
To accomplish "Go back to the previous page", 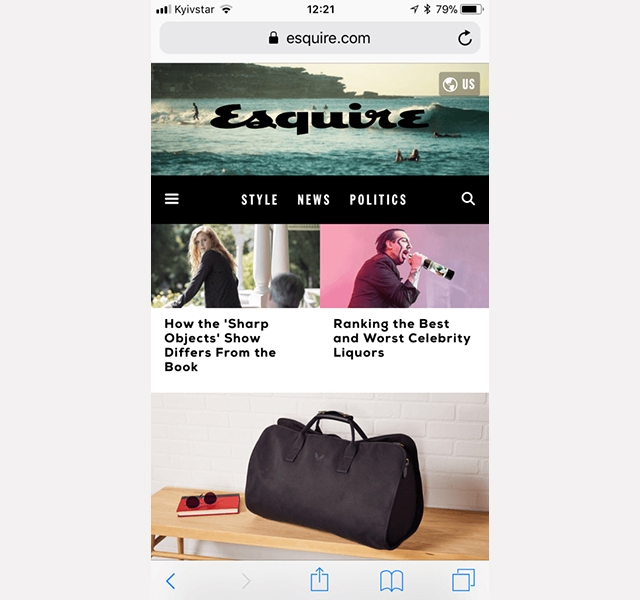I will tap(171, 581).
